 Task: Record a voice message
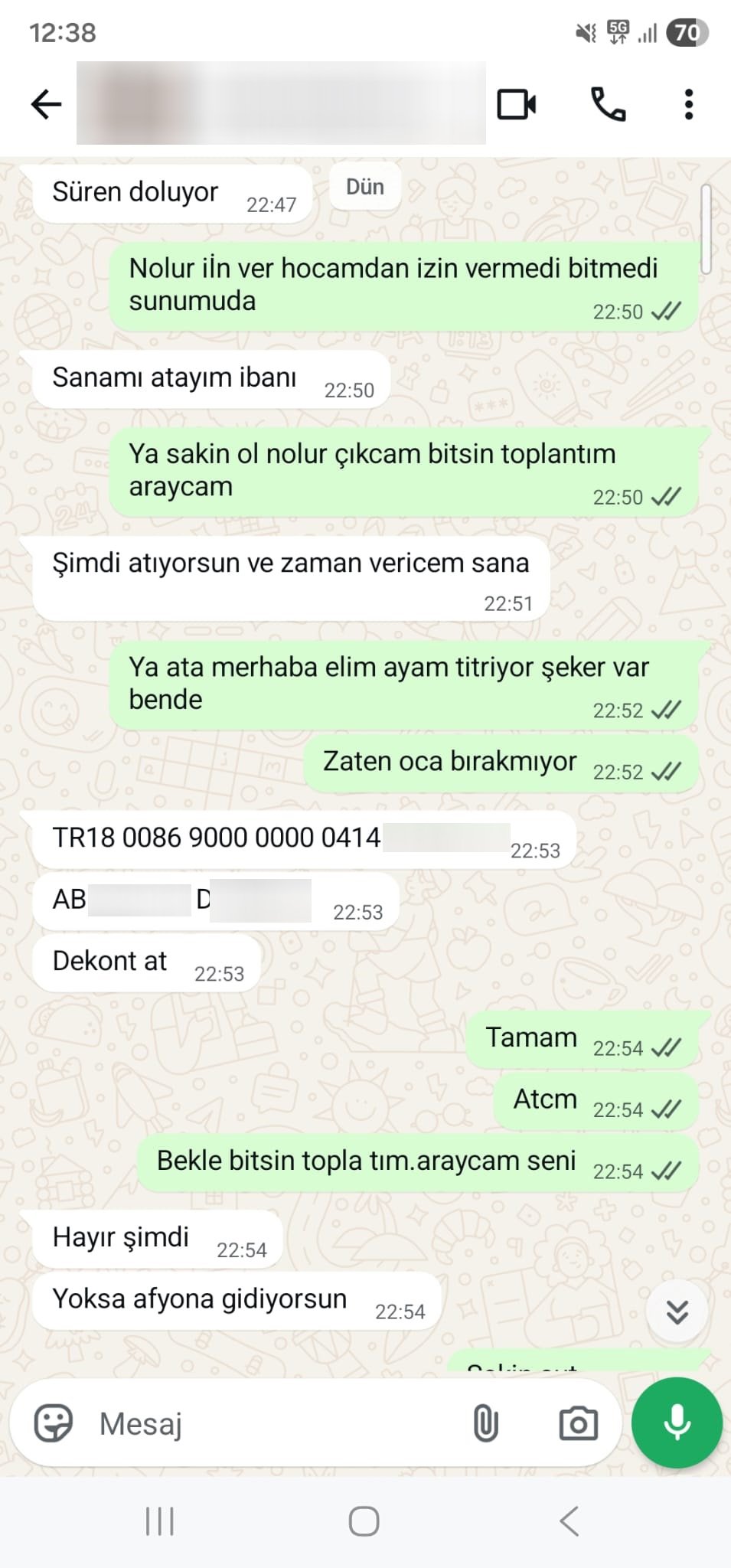point(677,1423)
